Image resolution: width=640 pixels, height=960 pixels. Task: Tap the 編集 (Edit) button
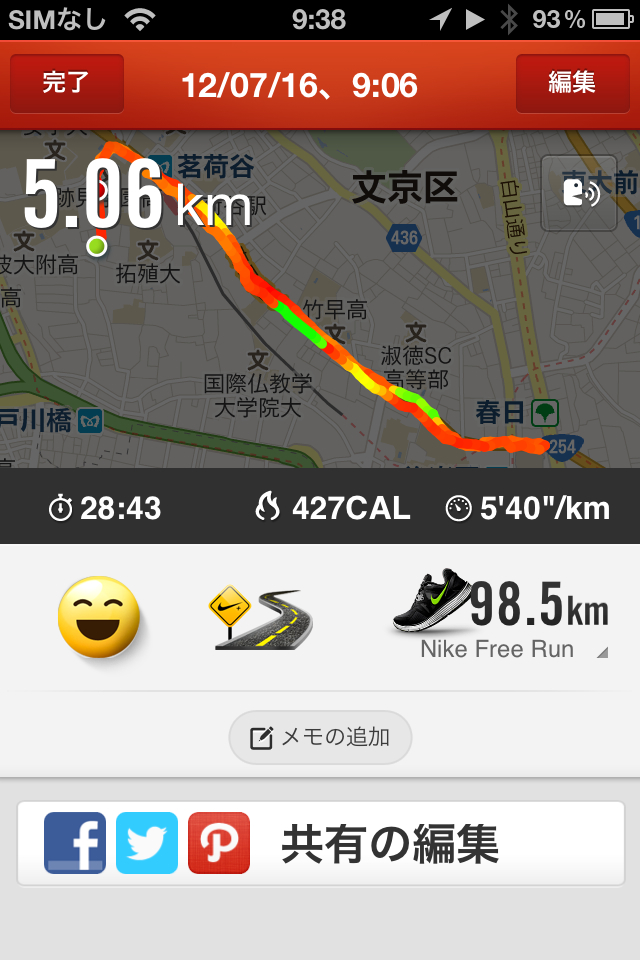coord(572,84)
